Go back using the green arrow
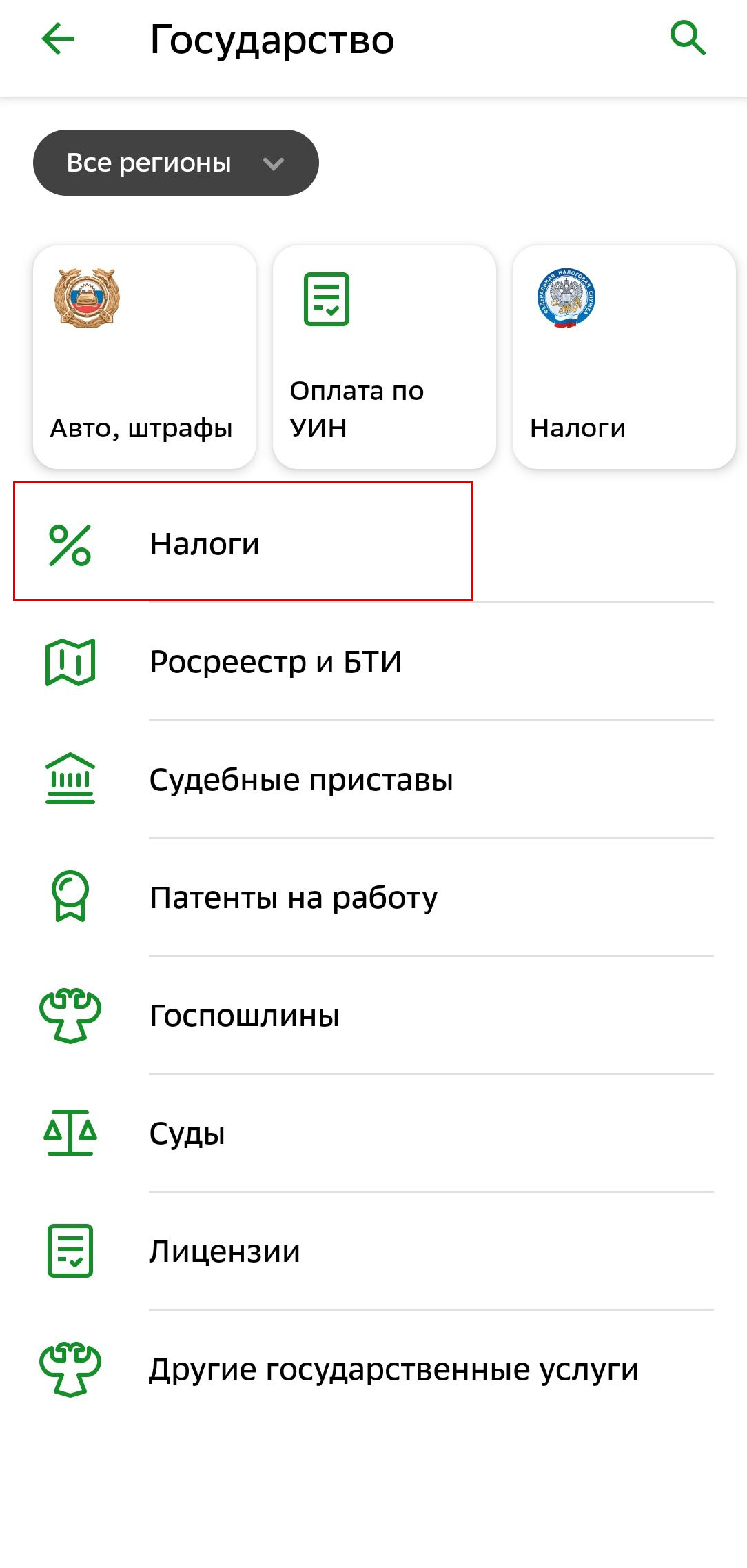 pos(59,39)
